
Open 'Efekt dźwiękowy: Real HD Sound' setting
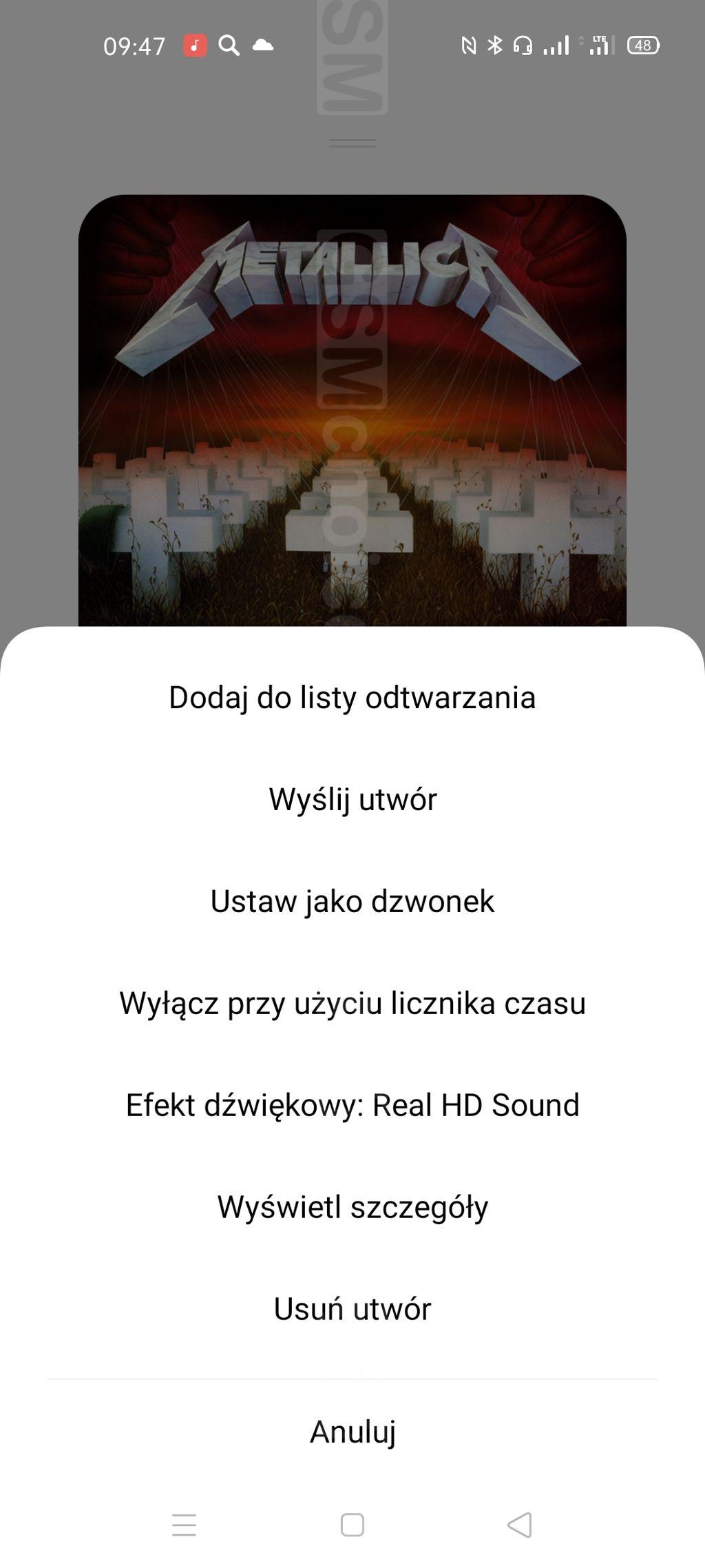point(352,1105)
